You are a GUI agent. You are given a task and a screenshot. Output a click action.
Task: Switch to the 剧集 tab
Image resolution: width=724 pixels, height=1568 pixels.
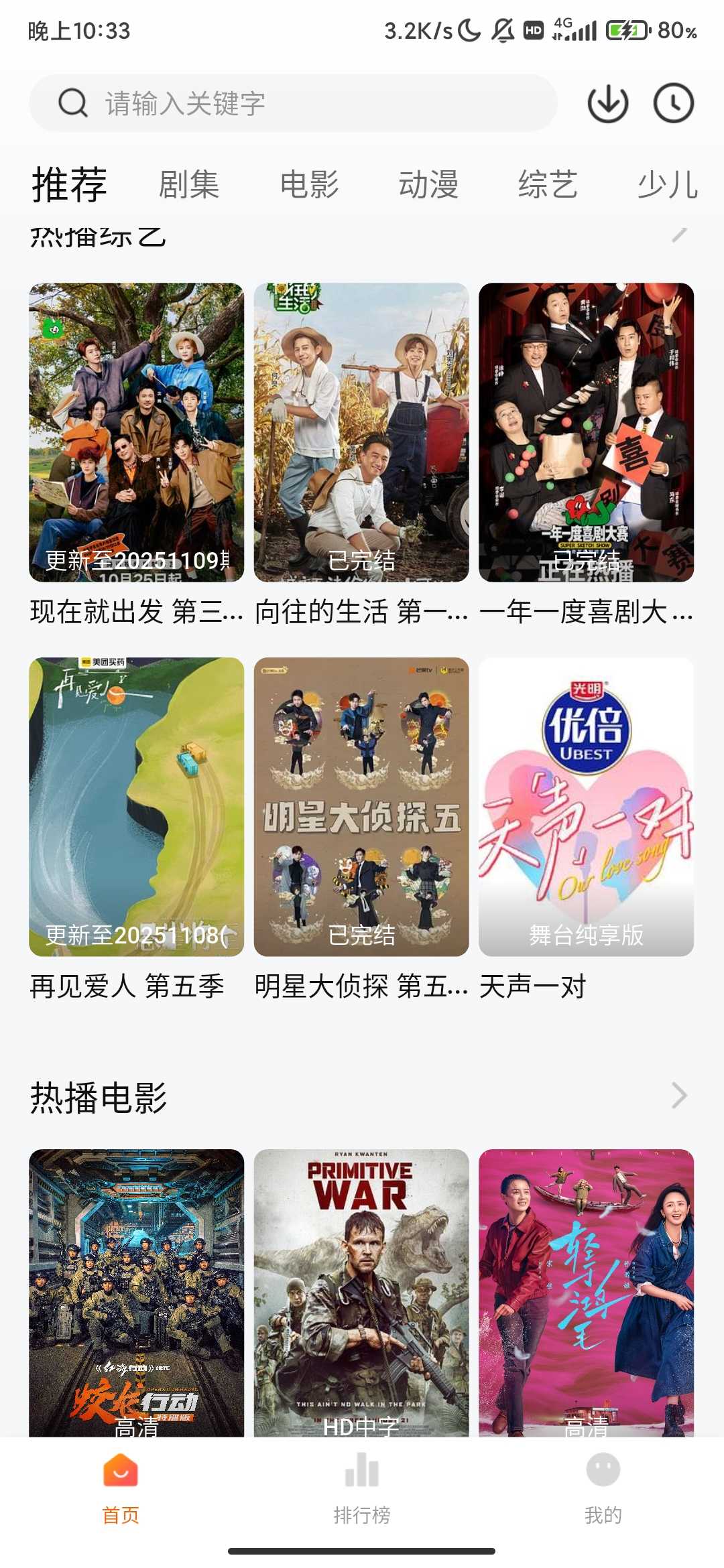(x=189, y=184)
